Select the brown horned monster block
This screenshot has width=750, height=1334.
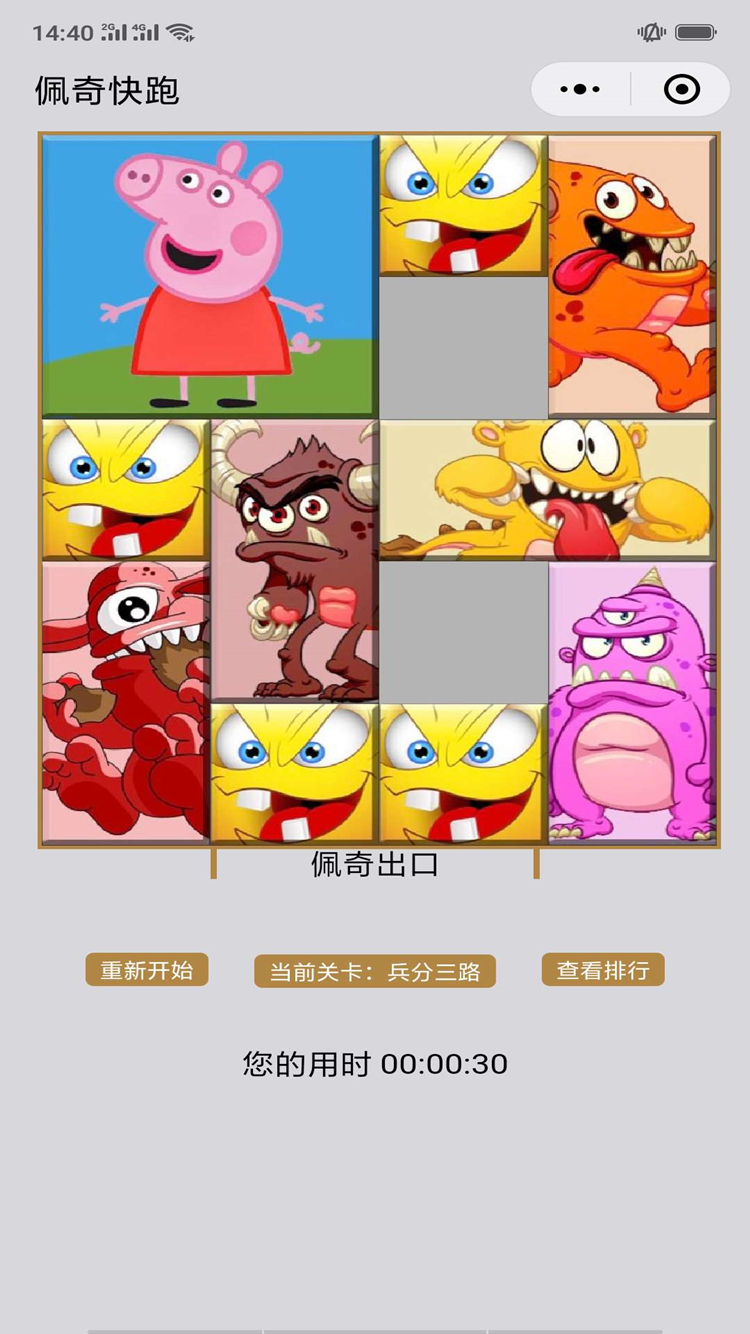point(294,560)
